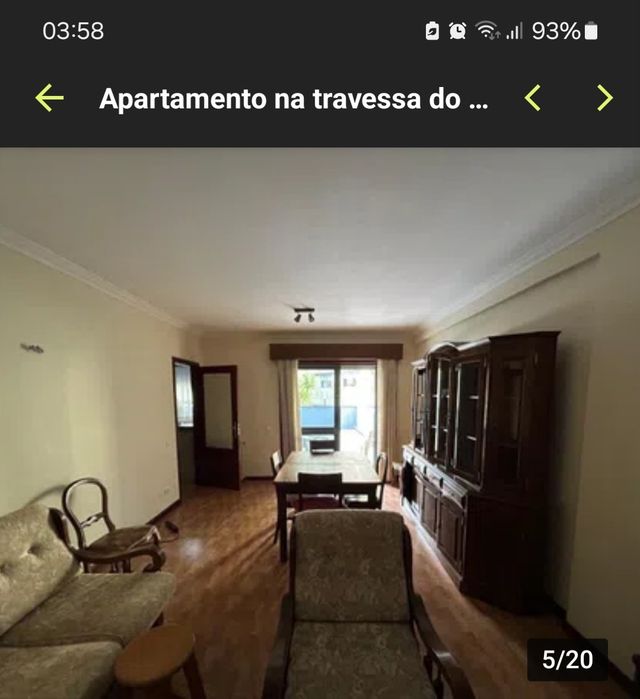Viewport: 640px width, 699px height.
Task: Show the next photo with right chevron
Action: coord(605,98)
